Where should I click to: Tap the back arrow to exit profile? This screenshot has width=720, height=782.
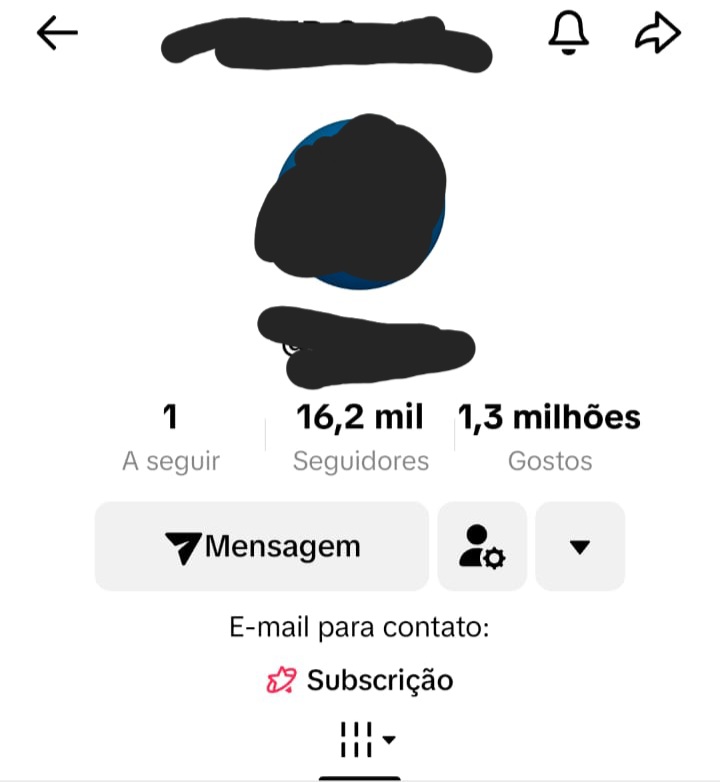click(57, 32)
